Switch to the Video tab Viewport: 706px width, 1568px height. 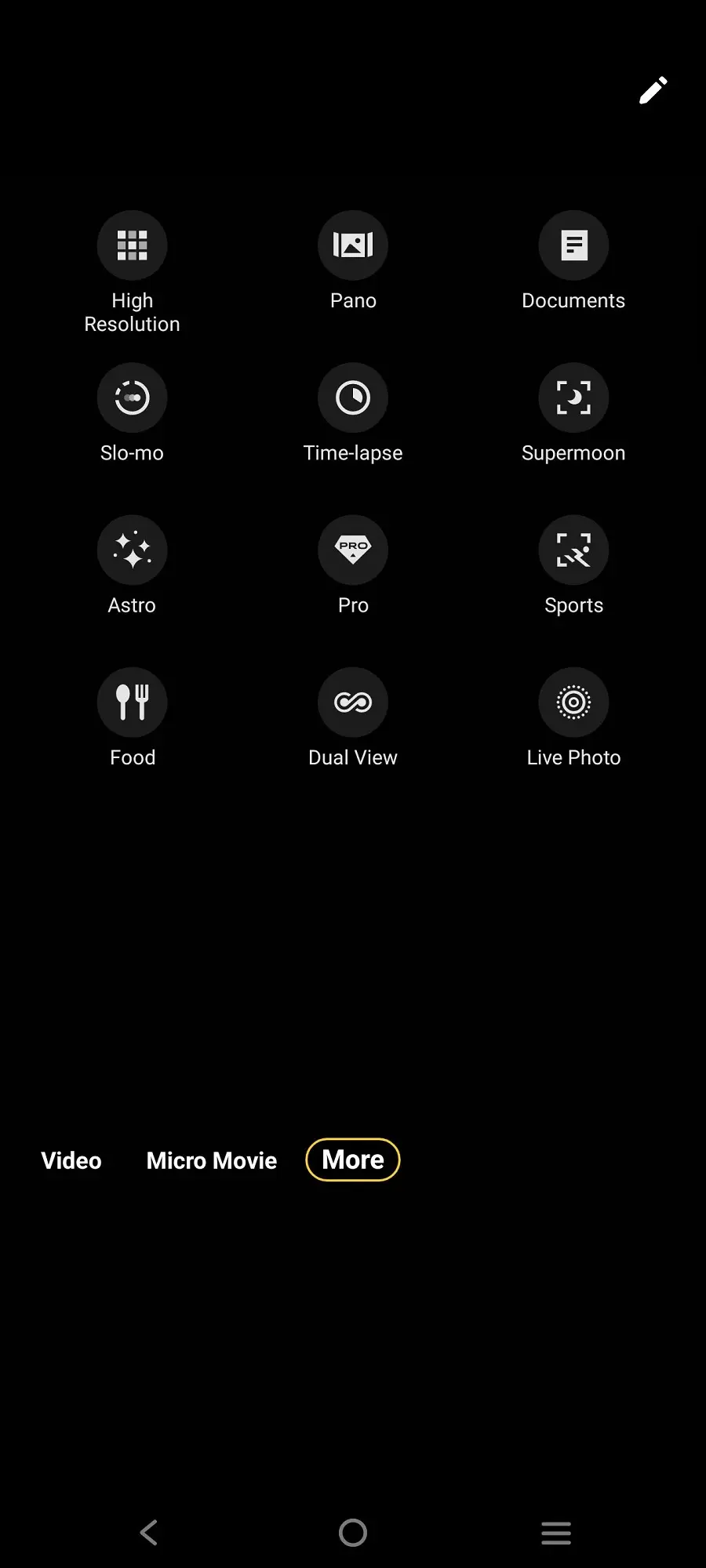point(71,1160)
